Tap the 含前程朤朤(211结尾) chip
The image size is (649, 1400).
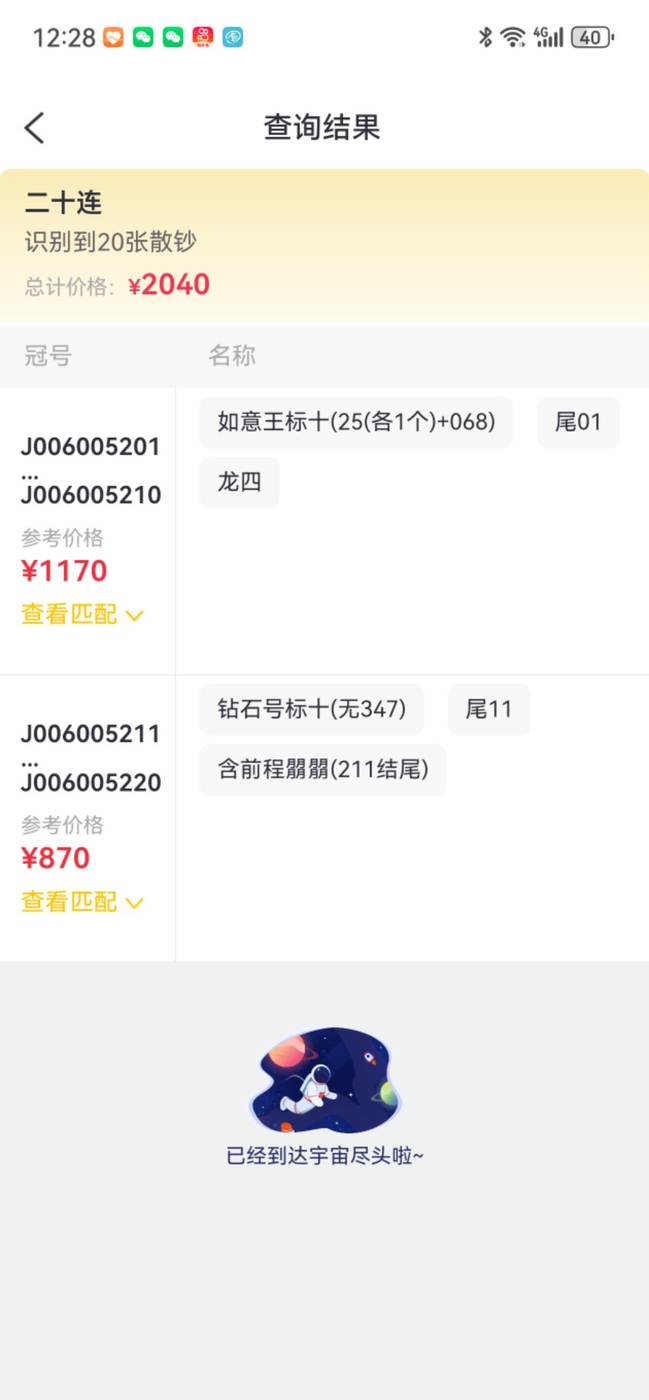tap(323, 770)
